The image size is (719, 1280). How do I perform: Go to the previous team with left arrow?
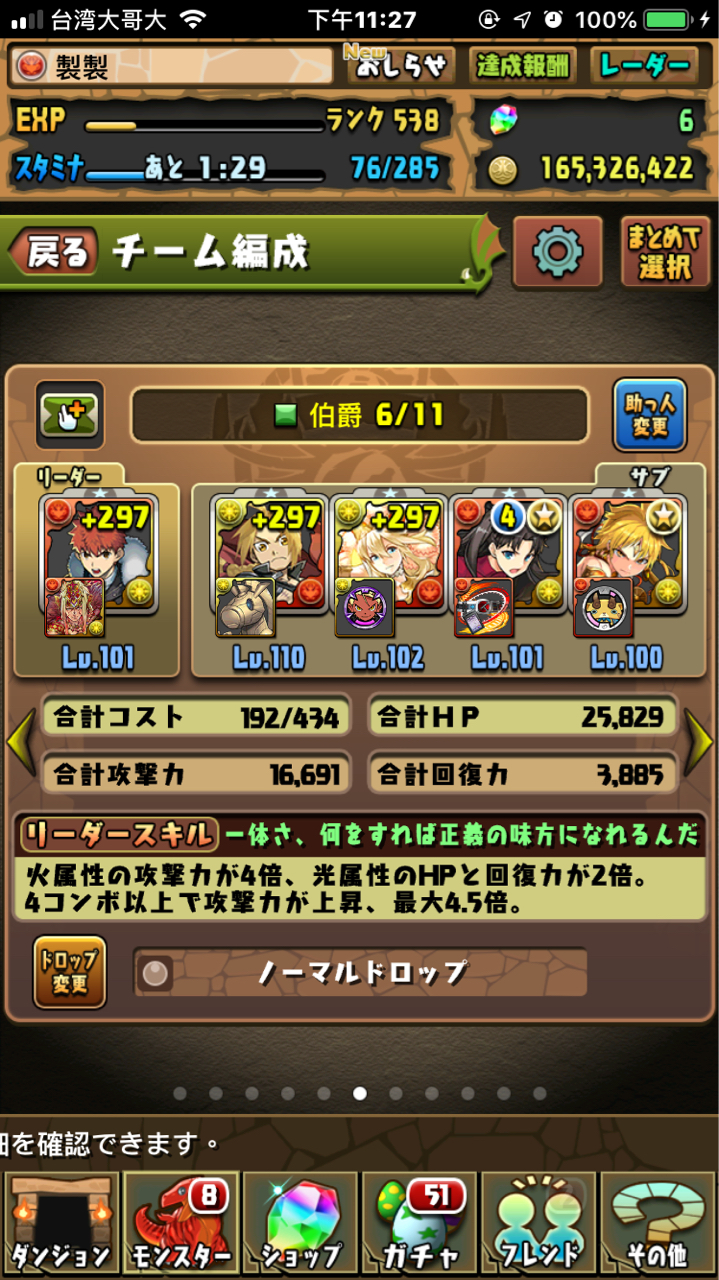tap(18, 743)
